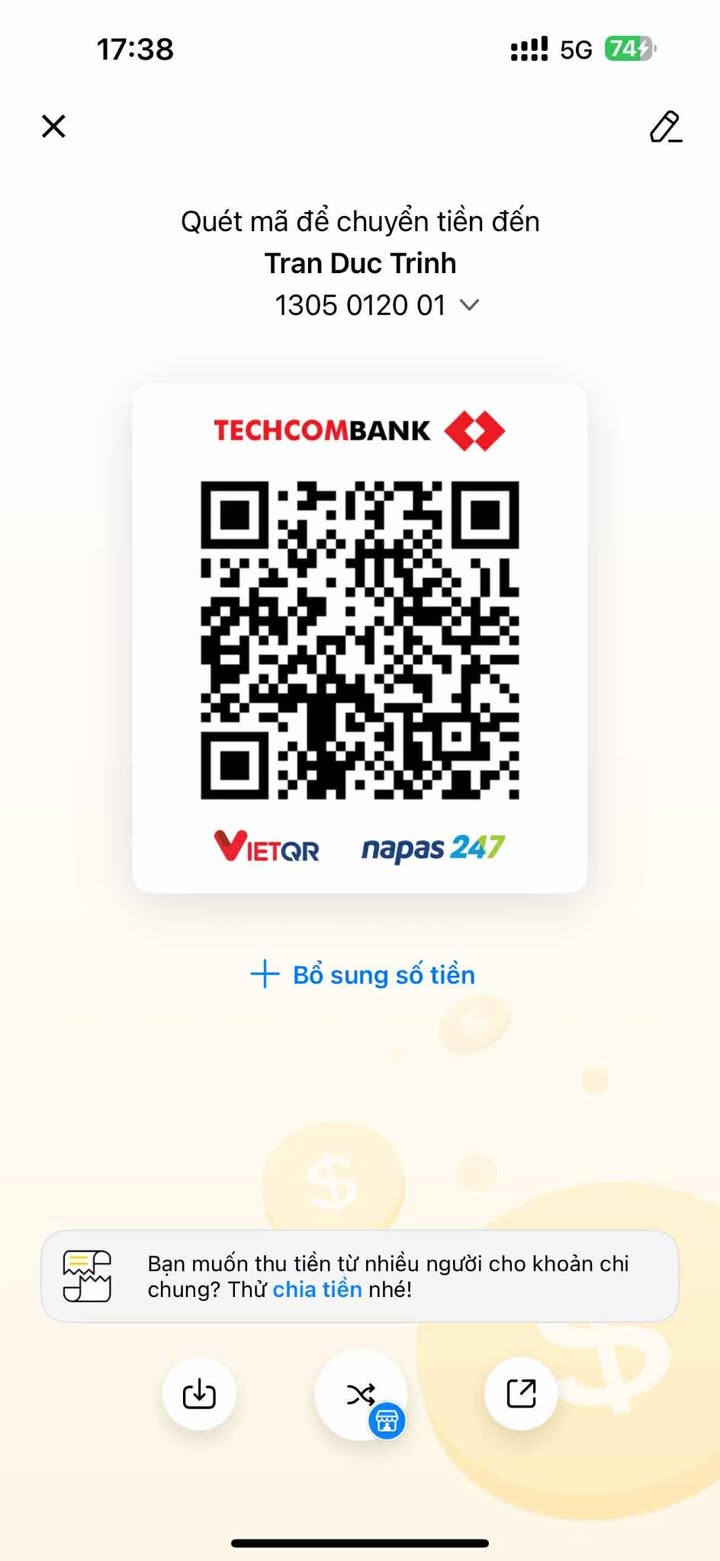Expand the account number 1305 0120 01 dropdown

click(469, 305)
